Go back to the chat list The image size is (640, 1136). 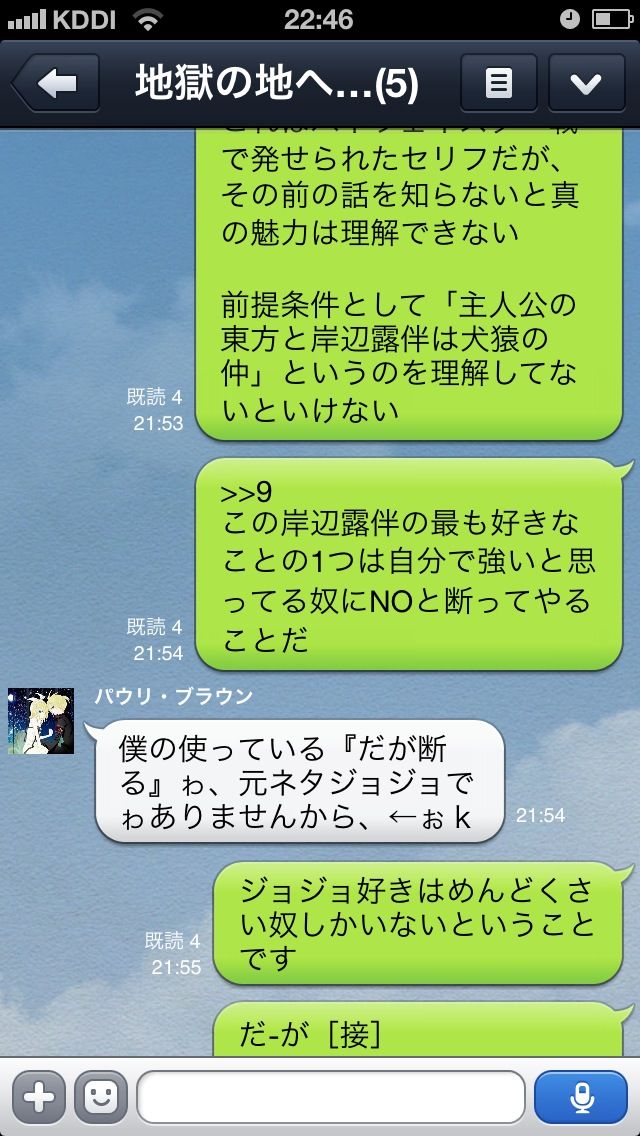[x=56, y=84]
